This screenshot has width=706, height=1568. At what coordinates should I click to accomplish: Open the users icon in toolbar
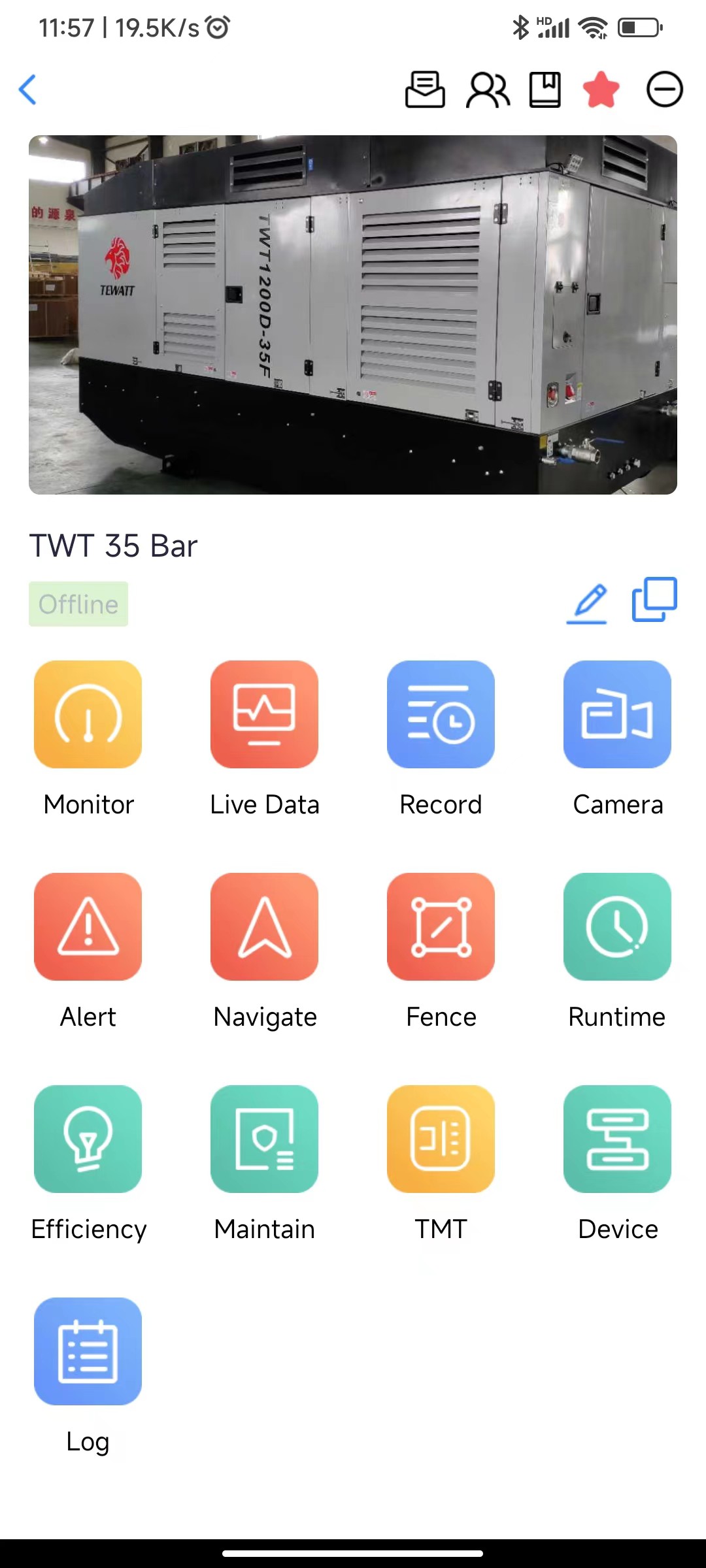coord(487,90)
